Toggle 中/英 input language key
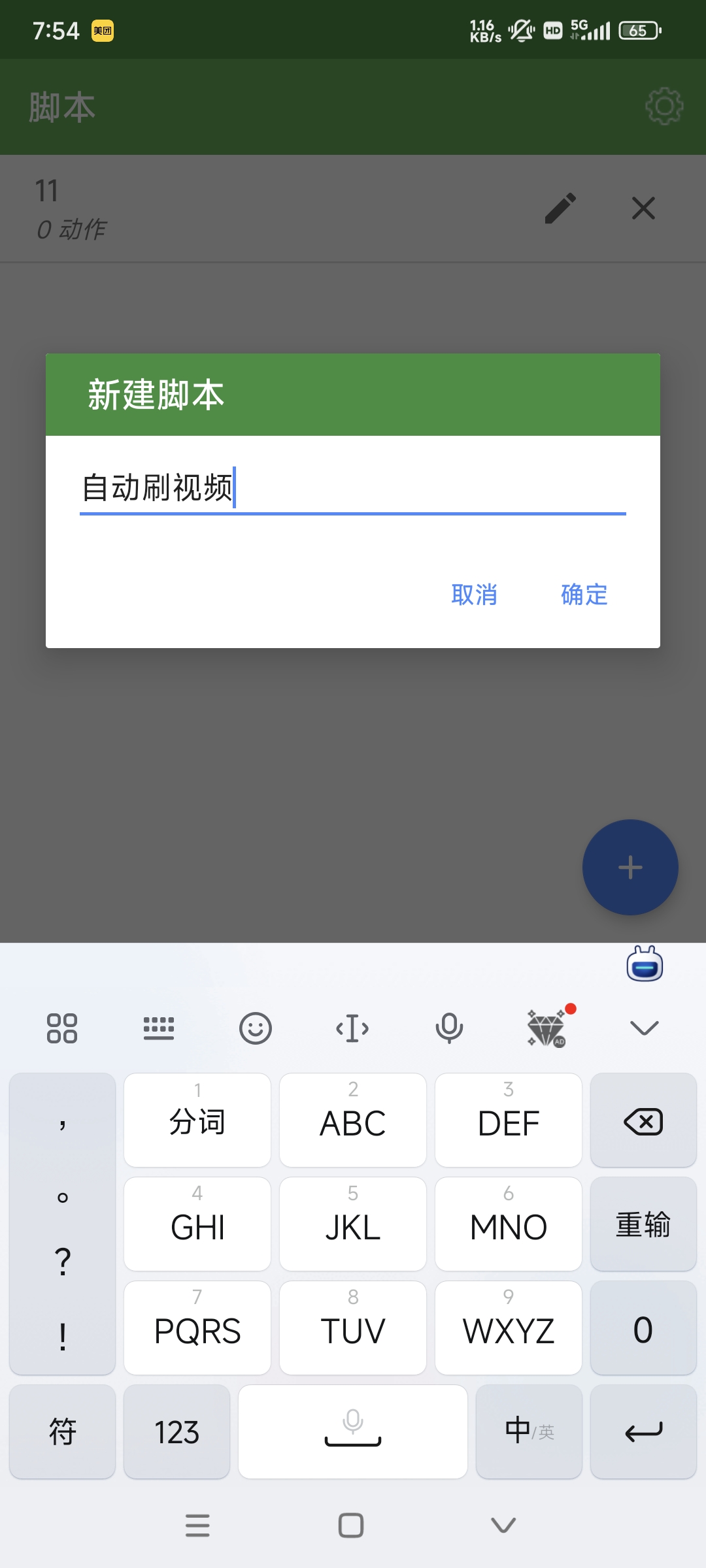706x1568 pixels. tap(529, 1432)
